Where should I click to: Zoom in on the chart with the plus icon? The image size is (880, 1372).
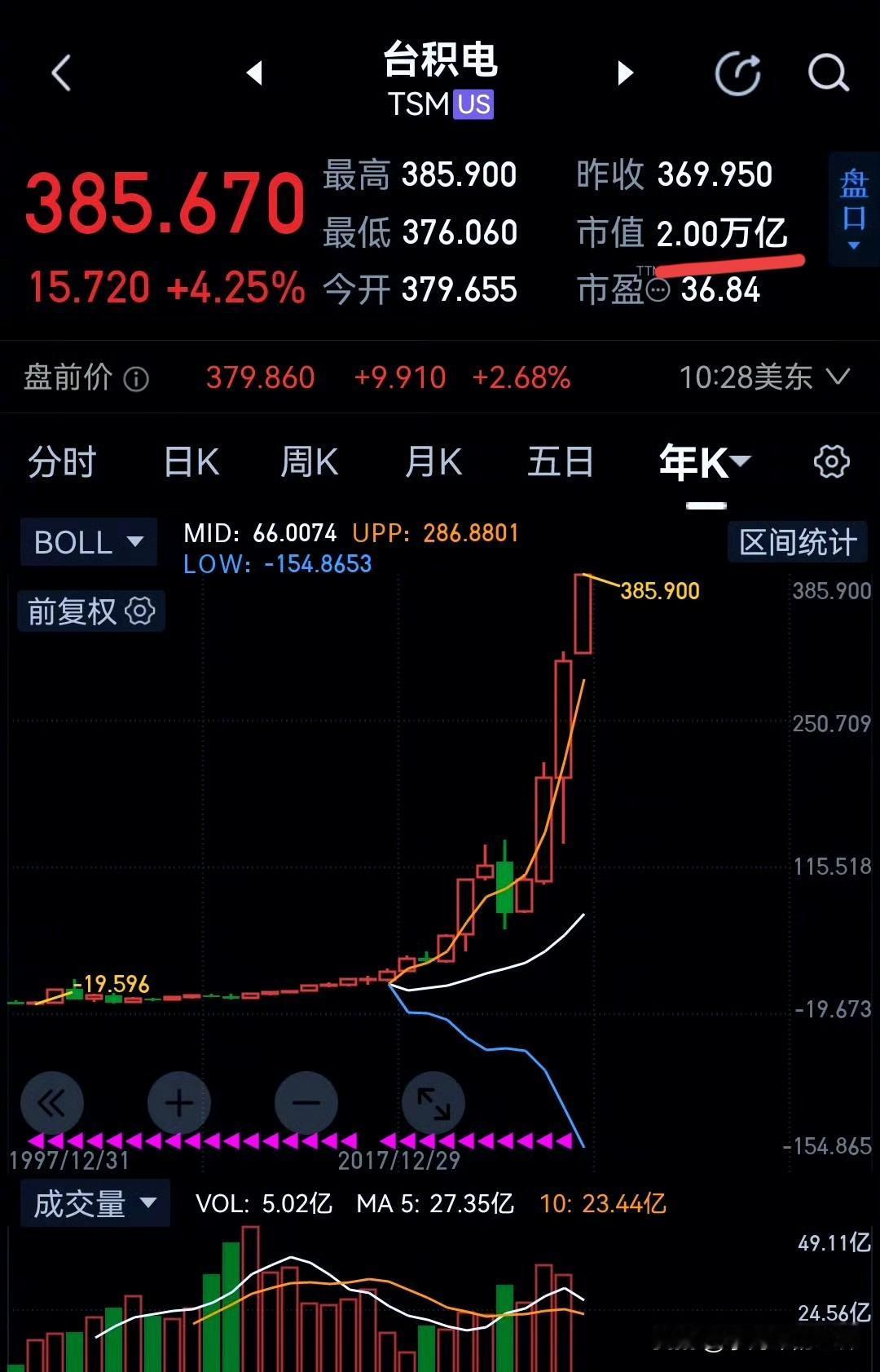(x=179, y=1102)
